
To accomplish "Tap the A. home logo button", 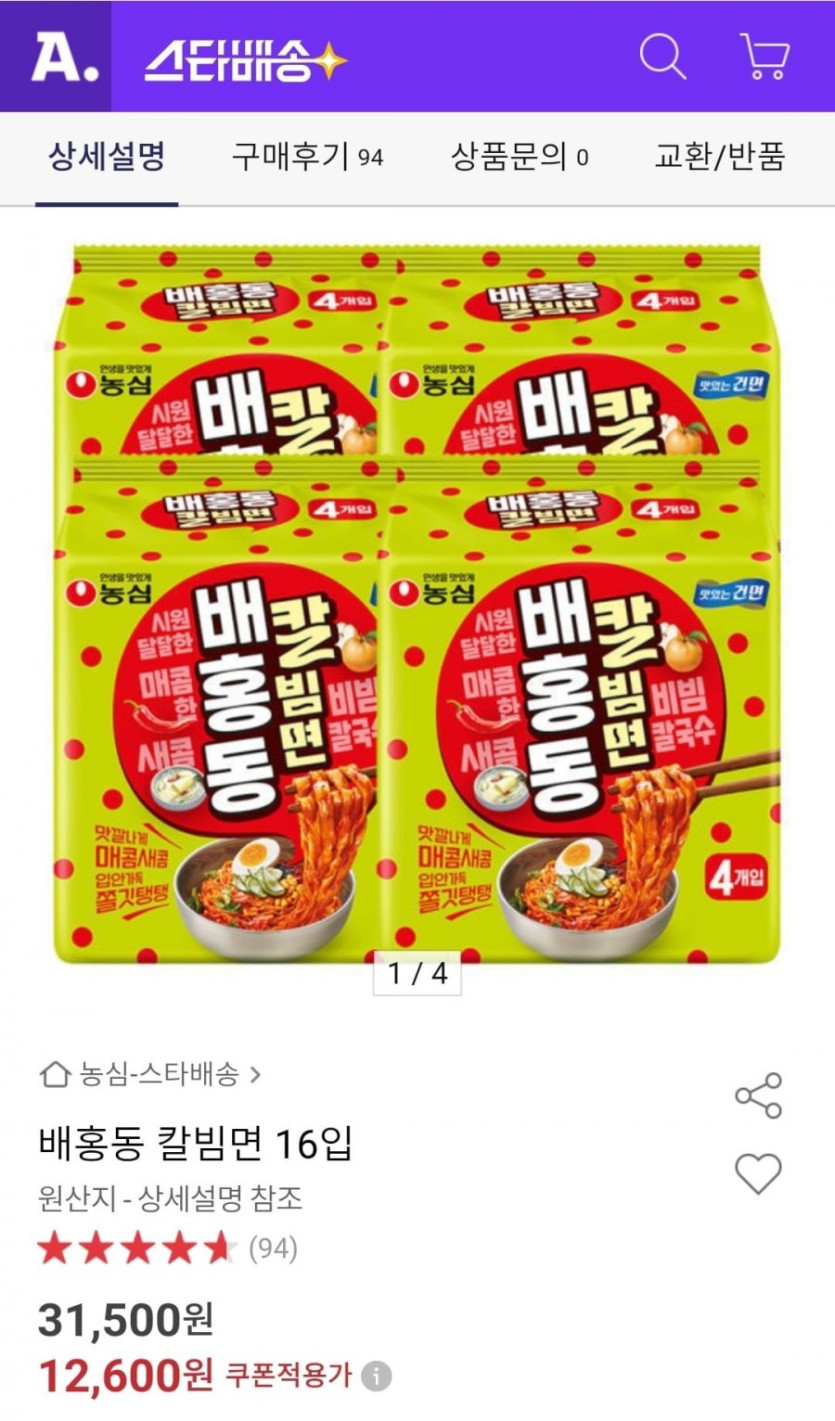I will coord(56,56).
